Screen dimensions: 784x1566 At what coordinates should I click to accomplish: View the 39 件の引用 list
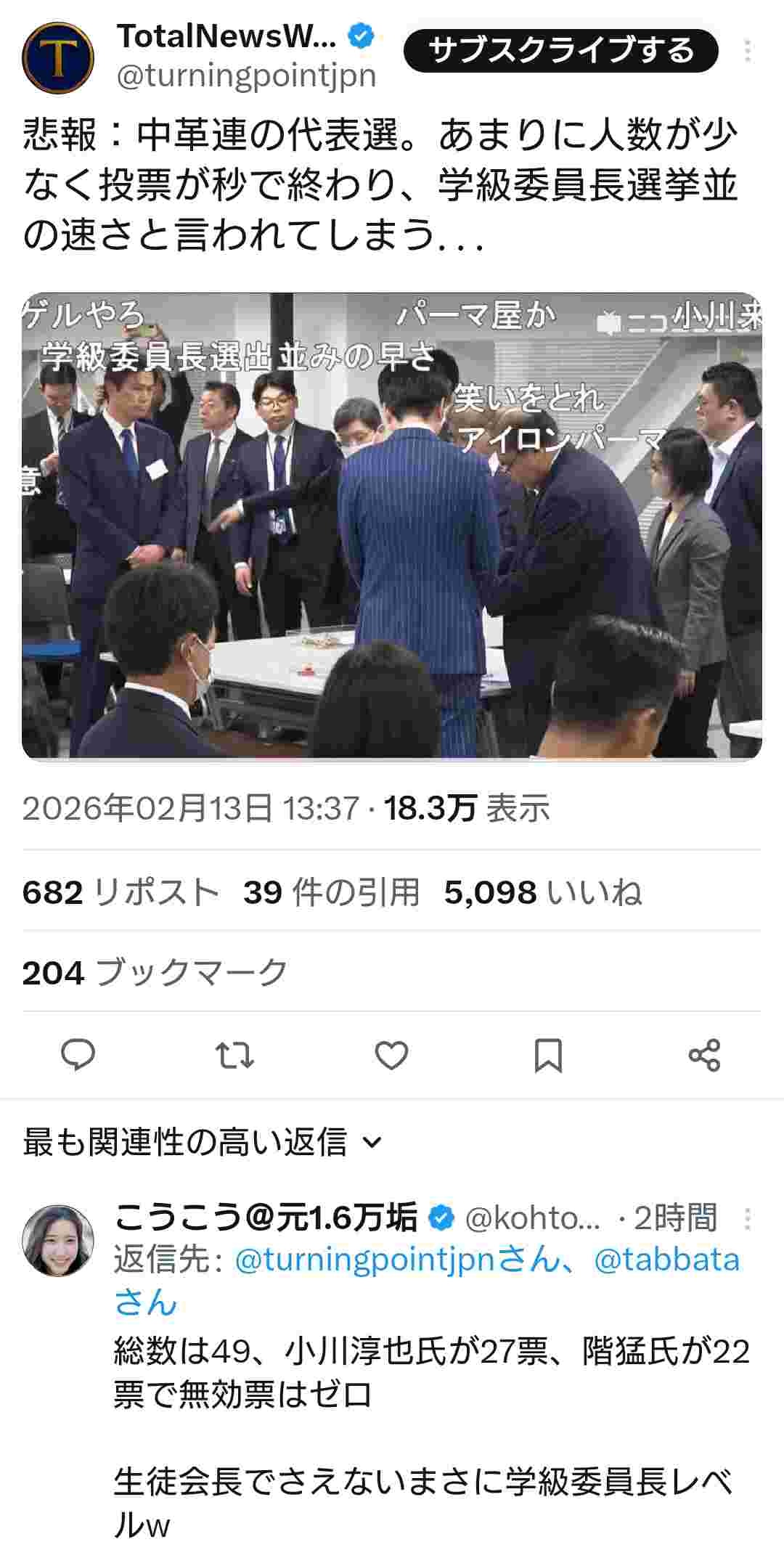tap(331, 892)
